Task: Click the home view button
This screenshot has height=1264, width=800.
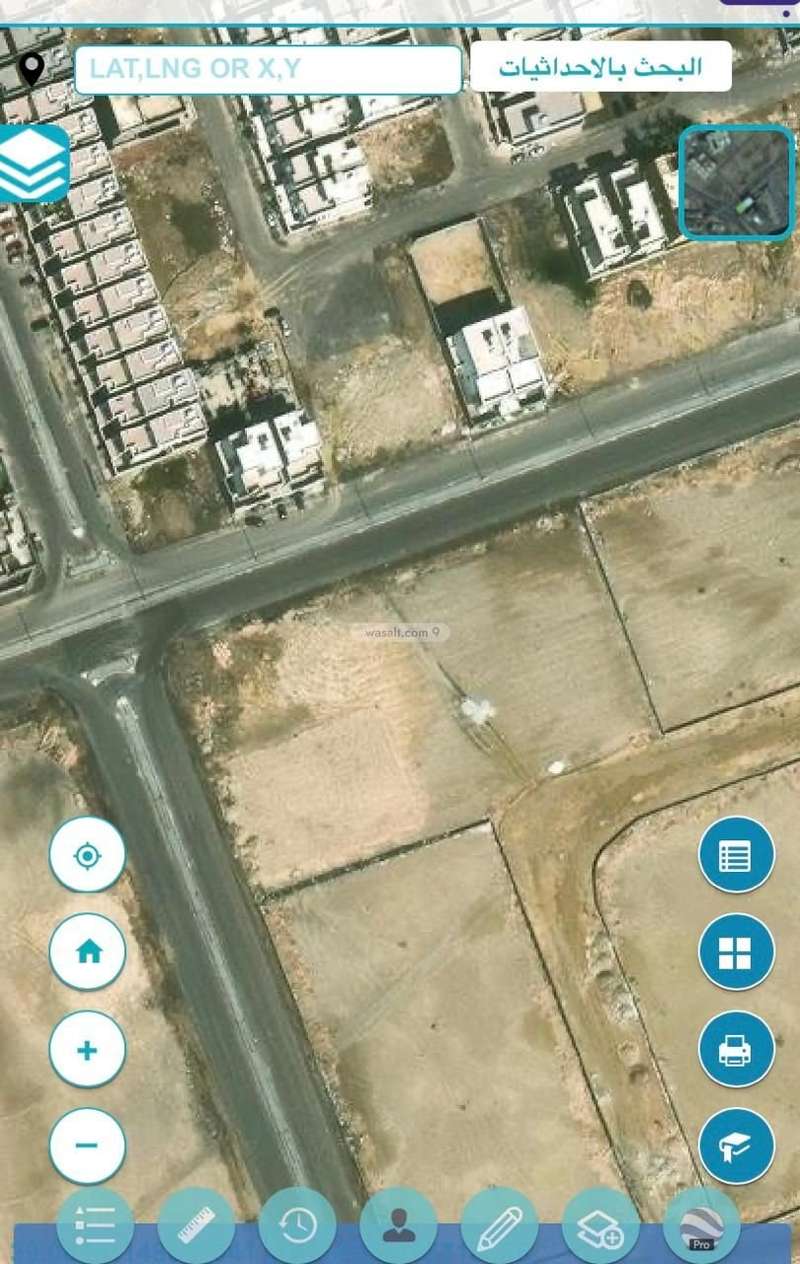Action: (88, 952)
